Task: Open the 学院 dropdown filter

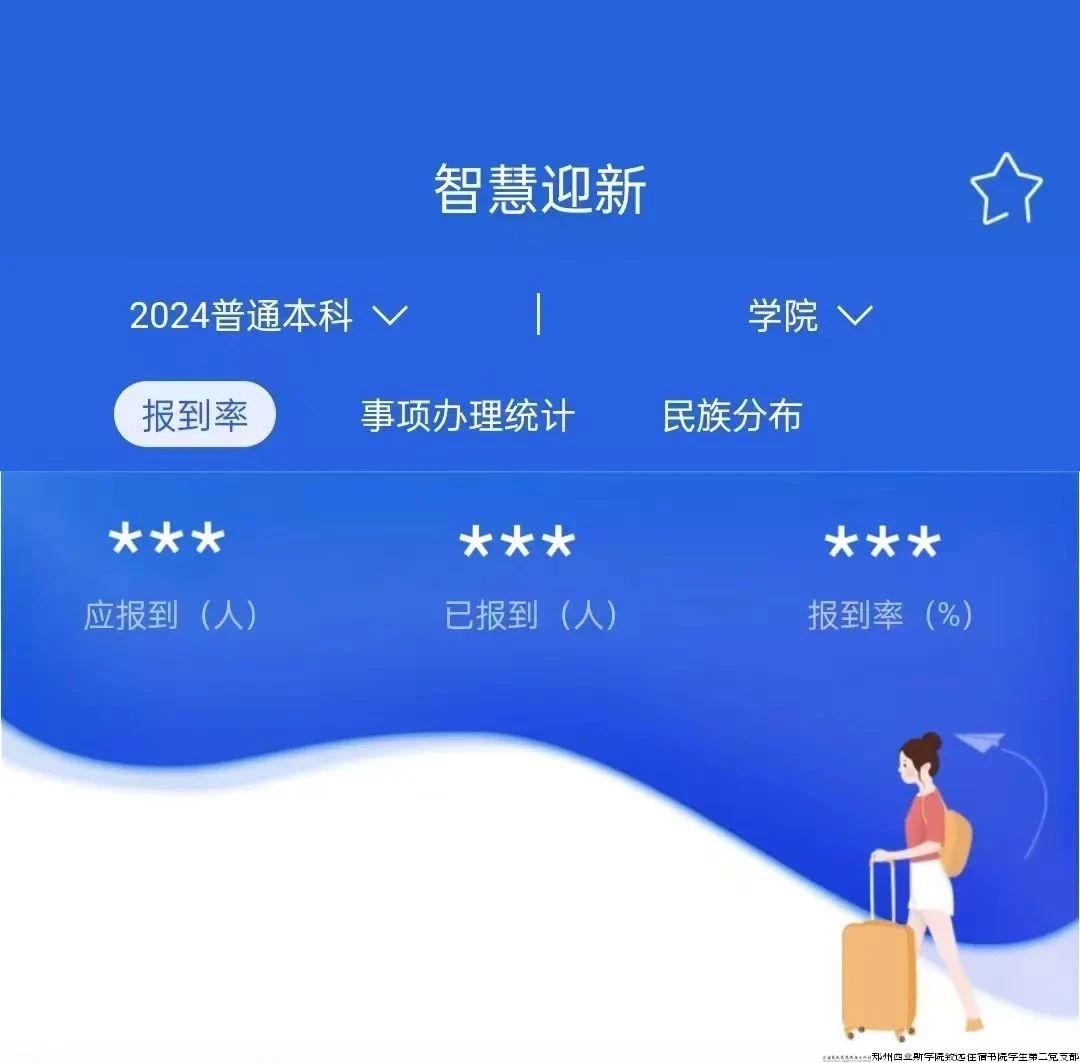Action: (x=810, y=316)
